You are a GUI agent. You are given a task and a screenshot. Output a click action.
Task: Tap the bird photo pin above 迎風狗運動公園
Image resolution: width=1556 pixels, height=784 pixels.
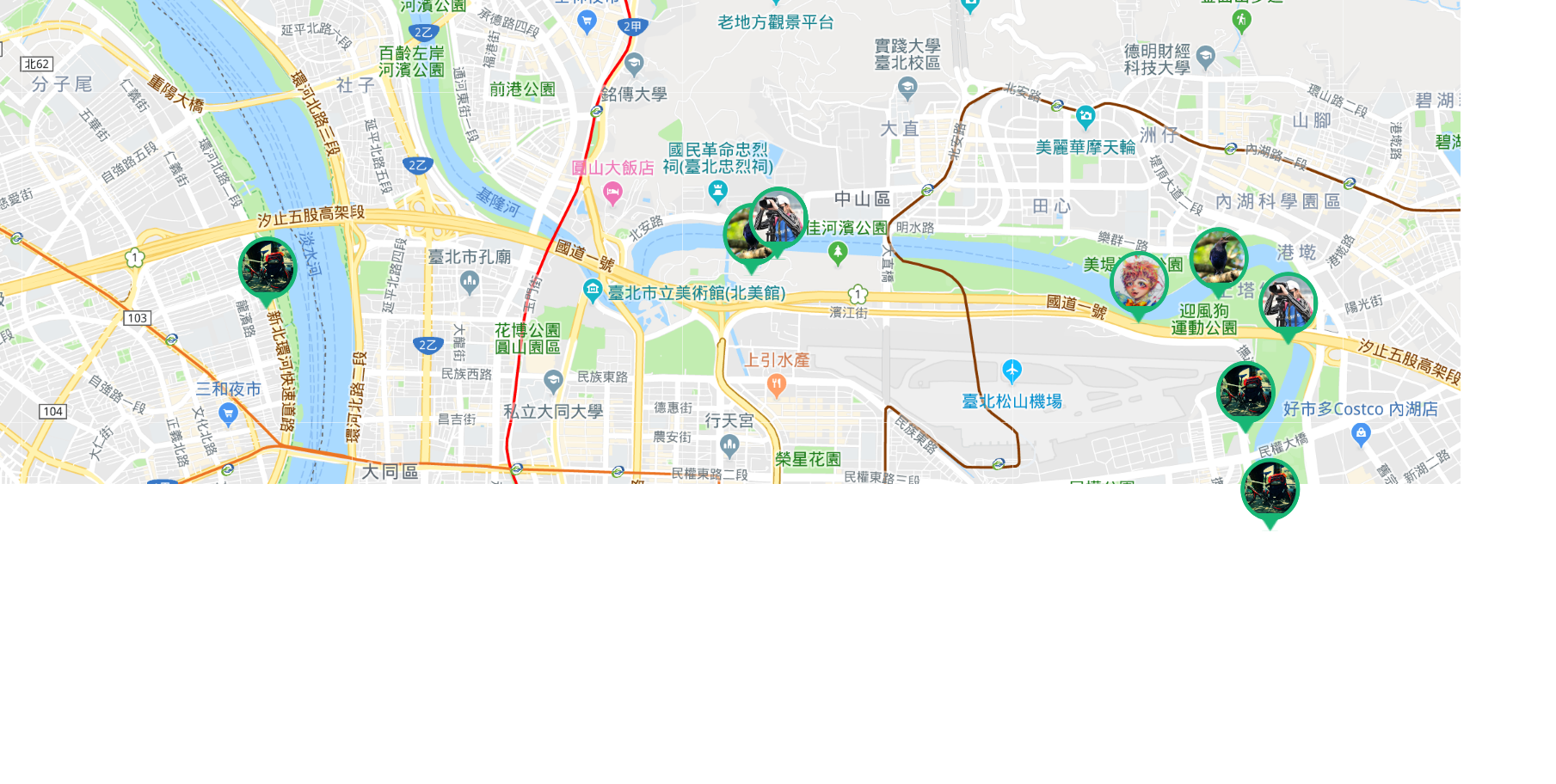1219,257
